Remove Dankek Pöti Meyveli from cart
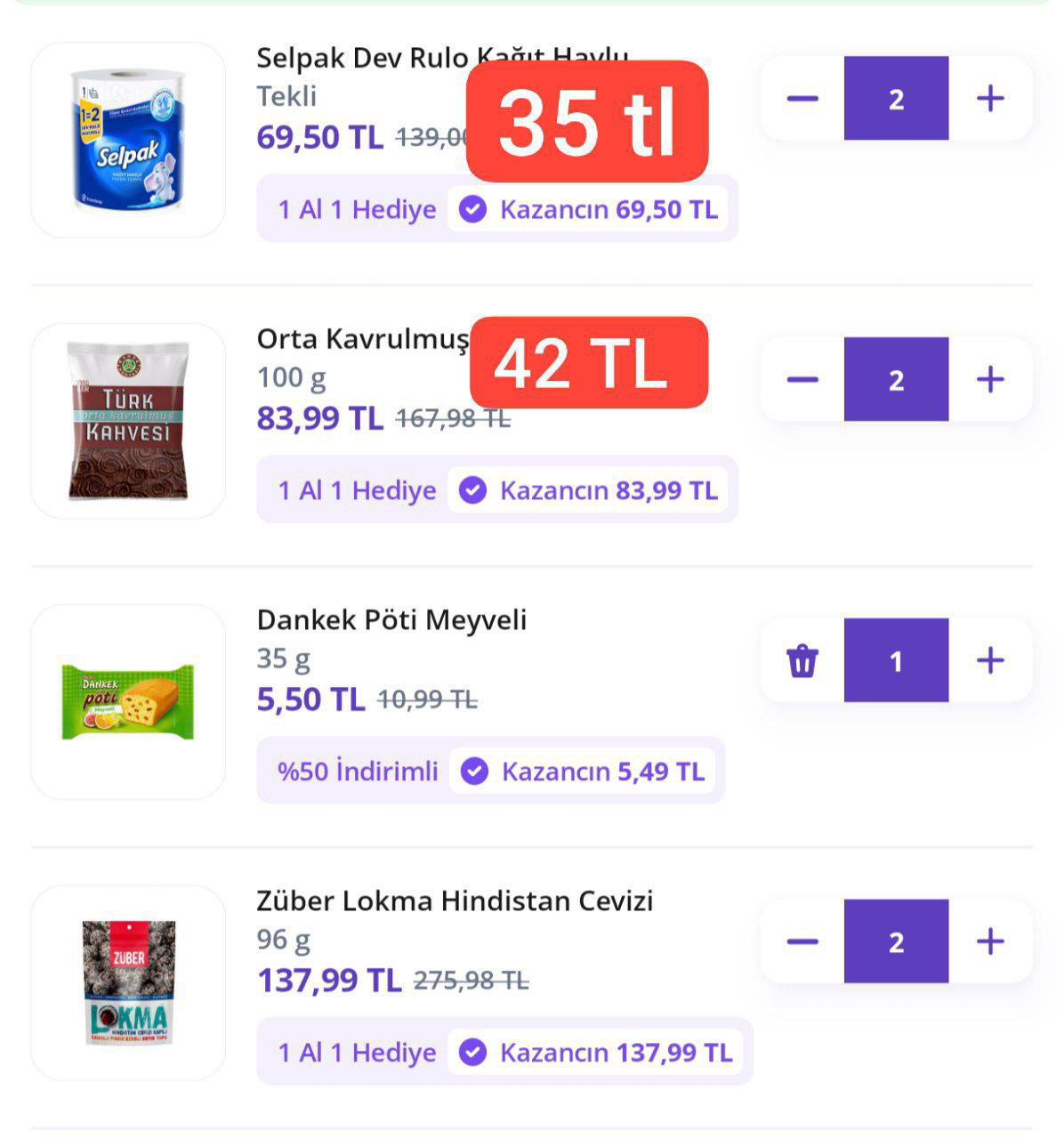 pos(802,661)
